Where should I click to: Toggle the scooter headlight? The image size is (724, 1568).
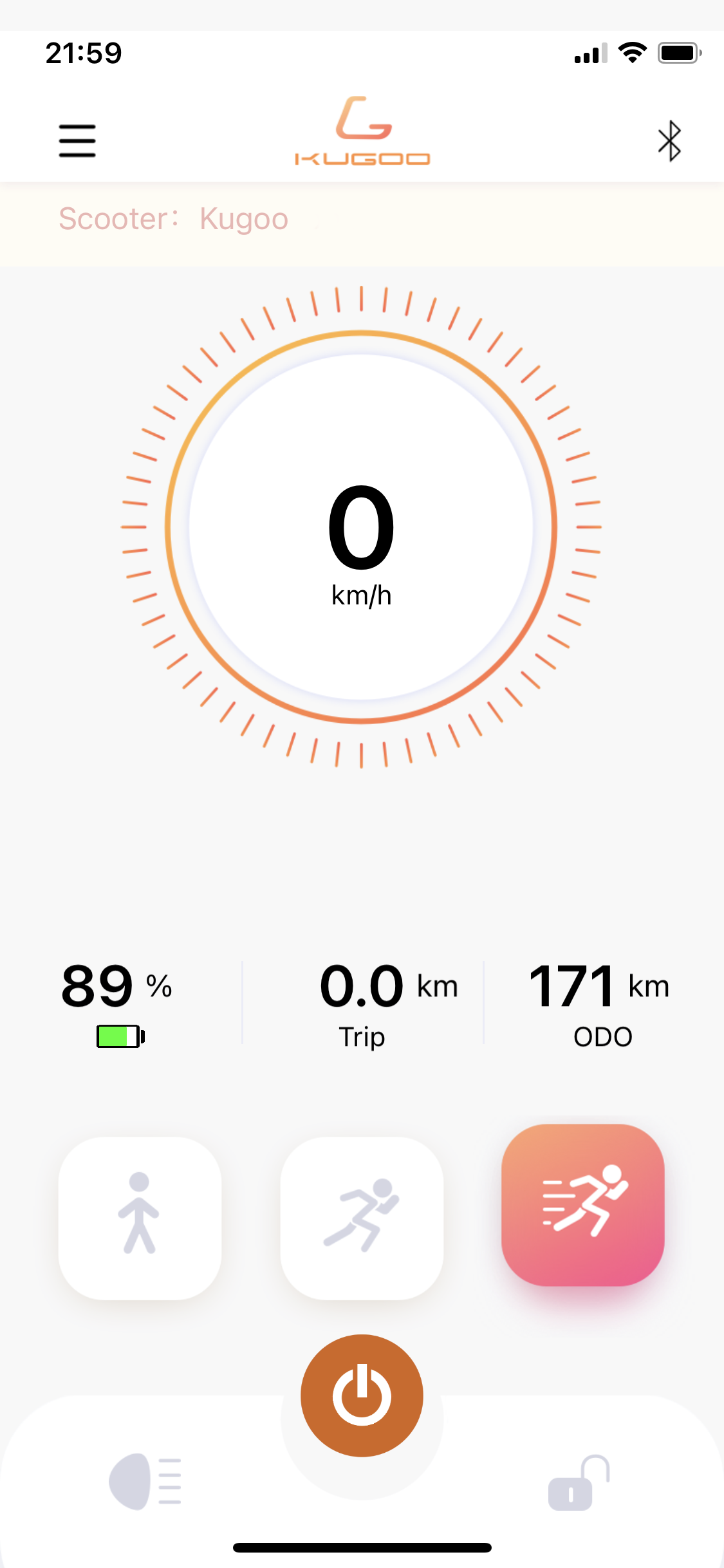(145, 1481)
